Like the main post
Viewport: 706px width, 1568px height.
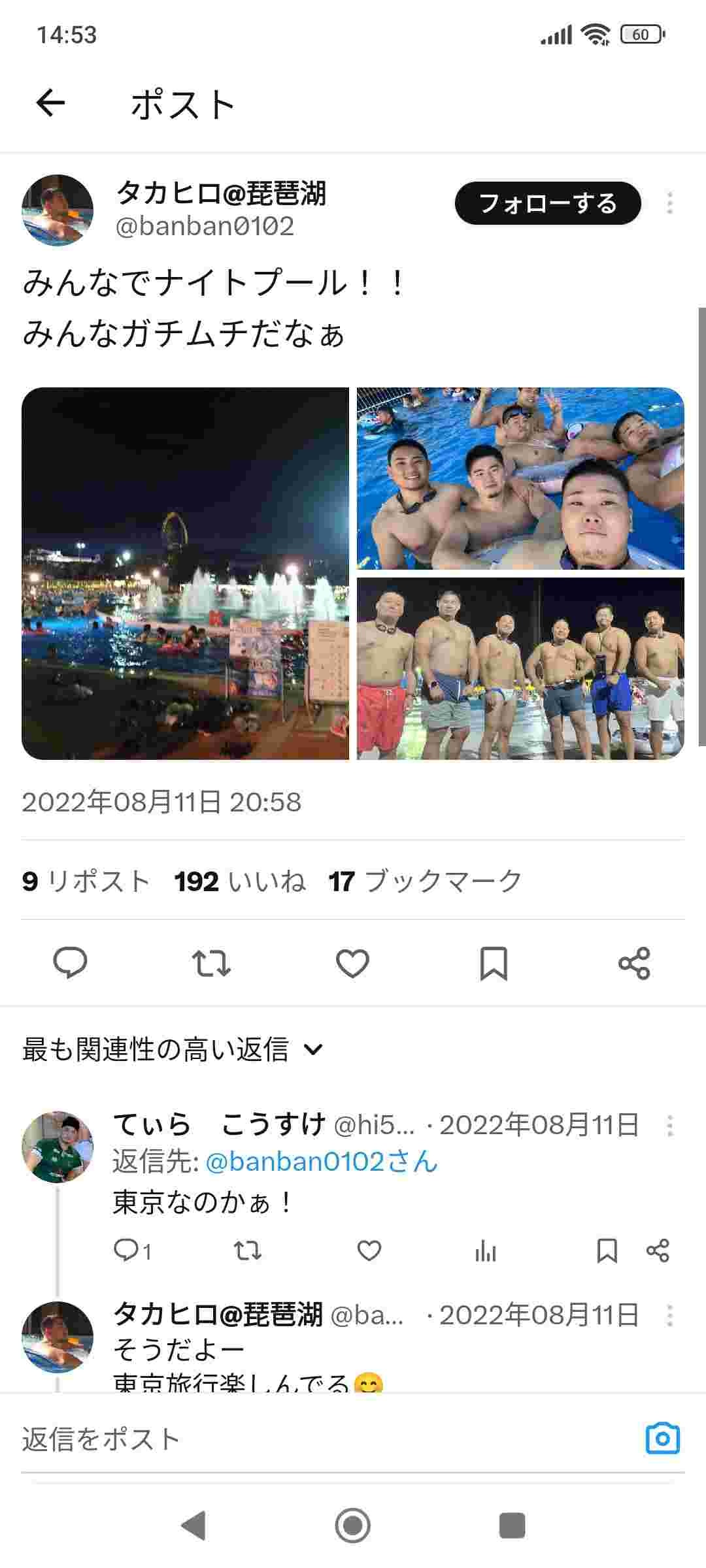tap(352, 963)
